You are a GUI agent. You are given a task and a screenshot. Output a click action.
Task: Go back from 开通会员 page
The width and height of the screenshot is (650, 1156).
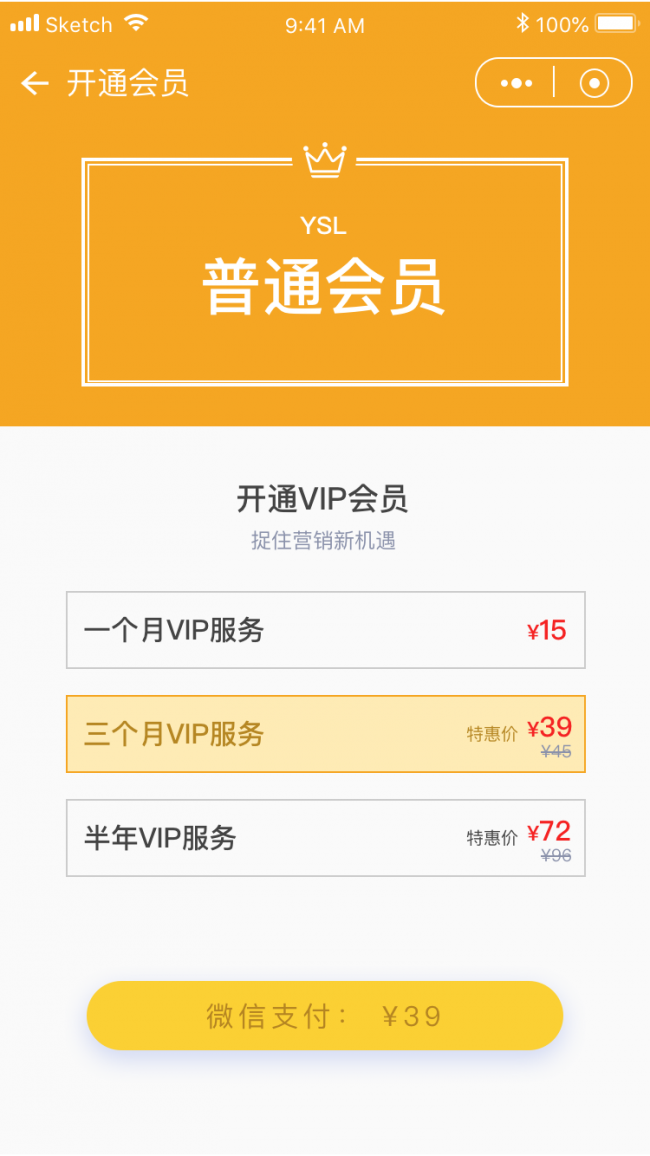(35, 83)
